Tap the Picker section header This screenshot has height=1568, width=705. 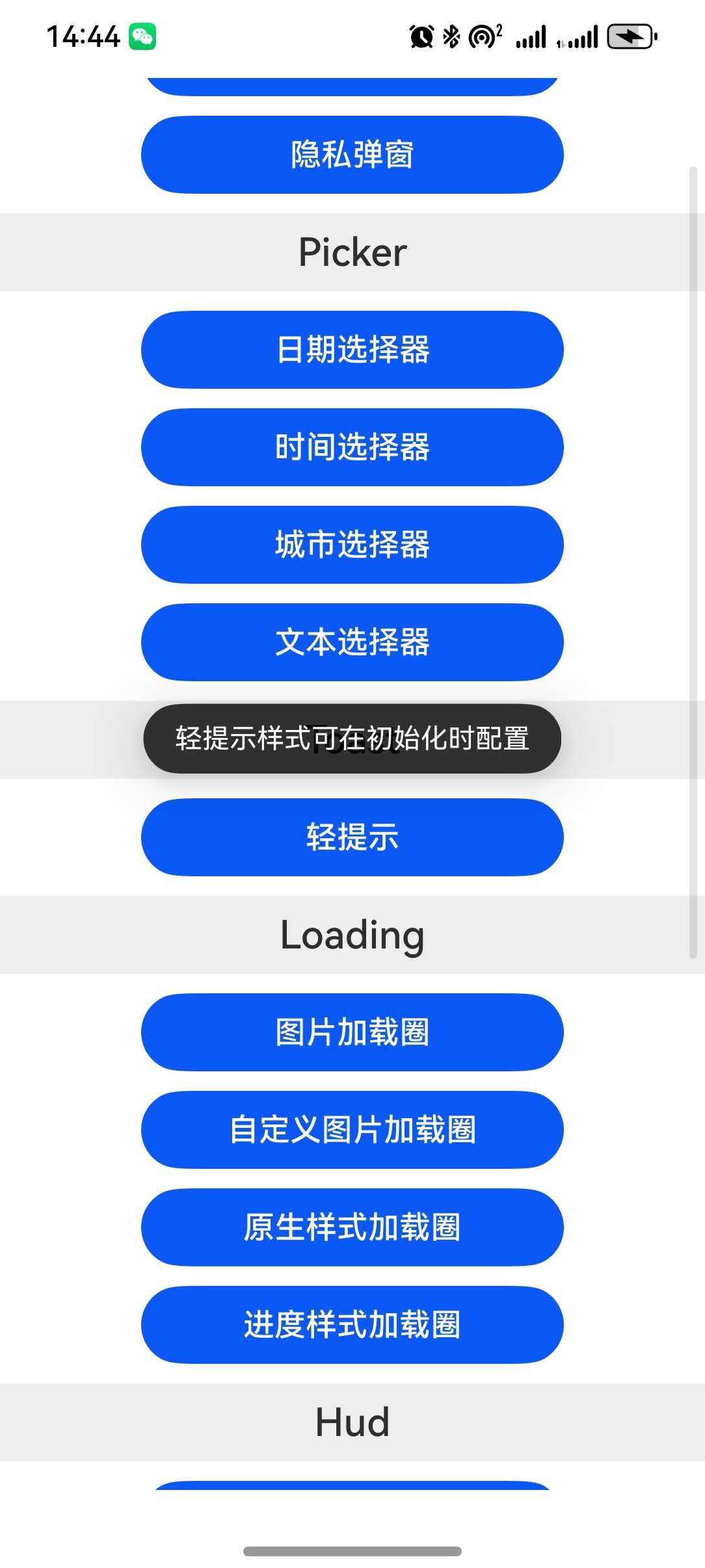click(352, 252)
